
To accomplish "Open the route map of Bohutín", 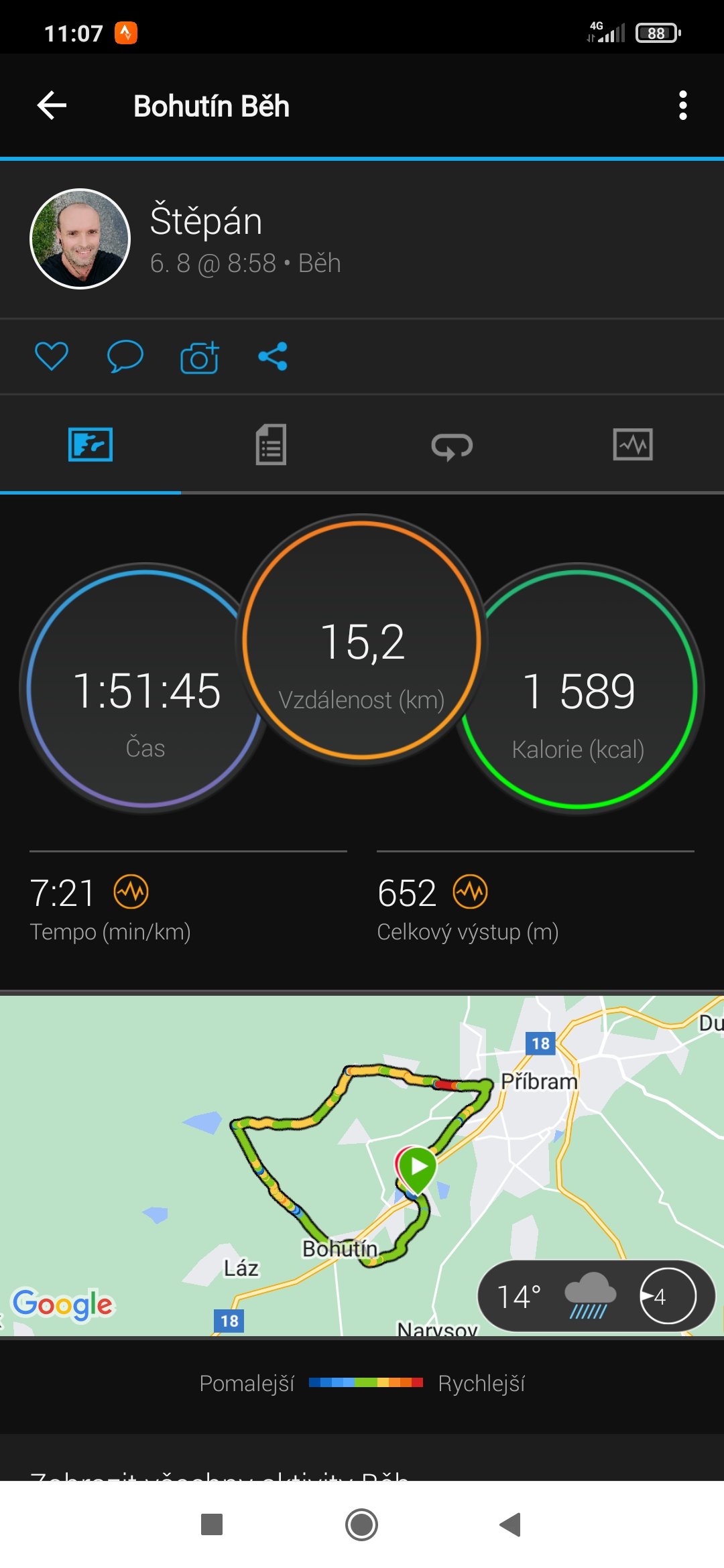I will click(362, 1166).
